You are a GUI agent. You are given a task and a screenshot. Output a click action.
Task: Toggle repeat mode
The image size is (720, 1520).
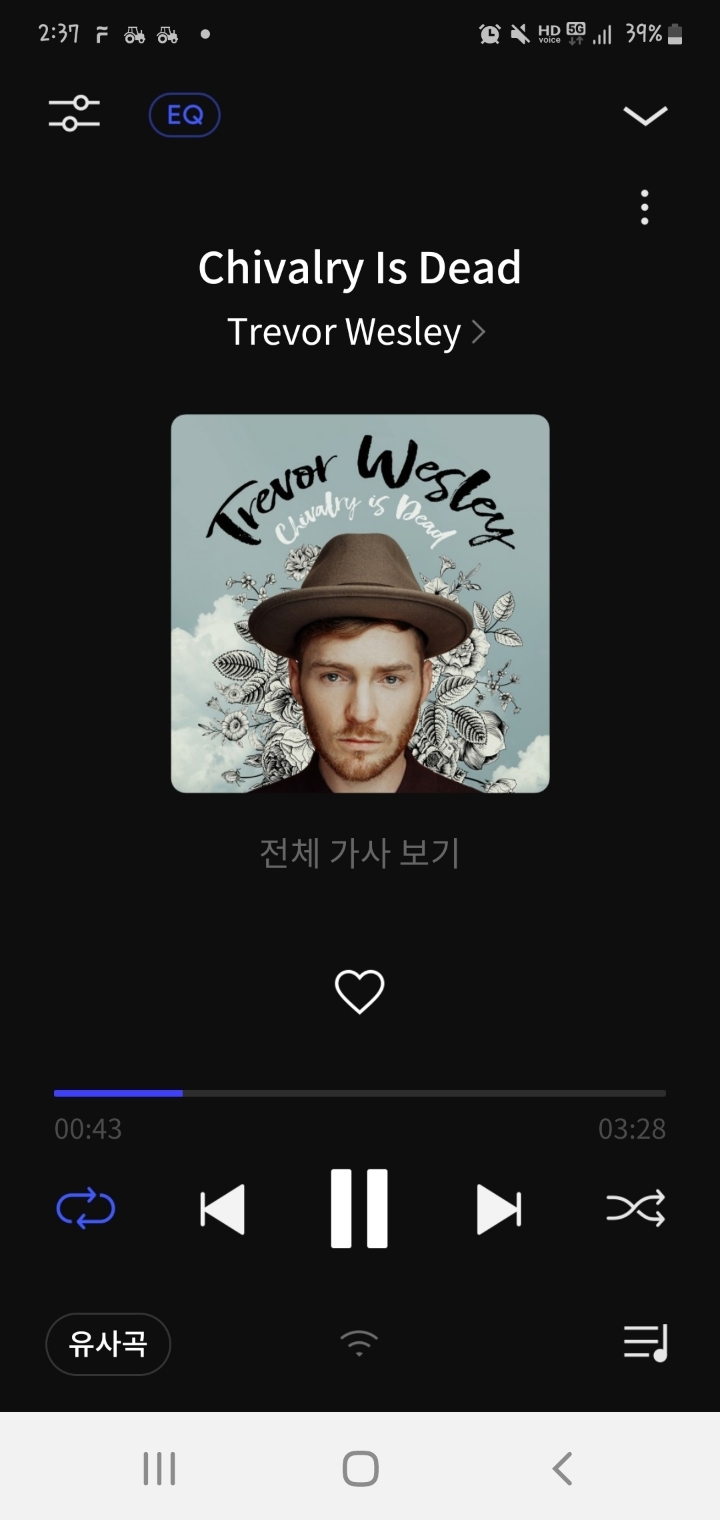[86, 1209]
